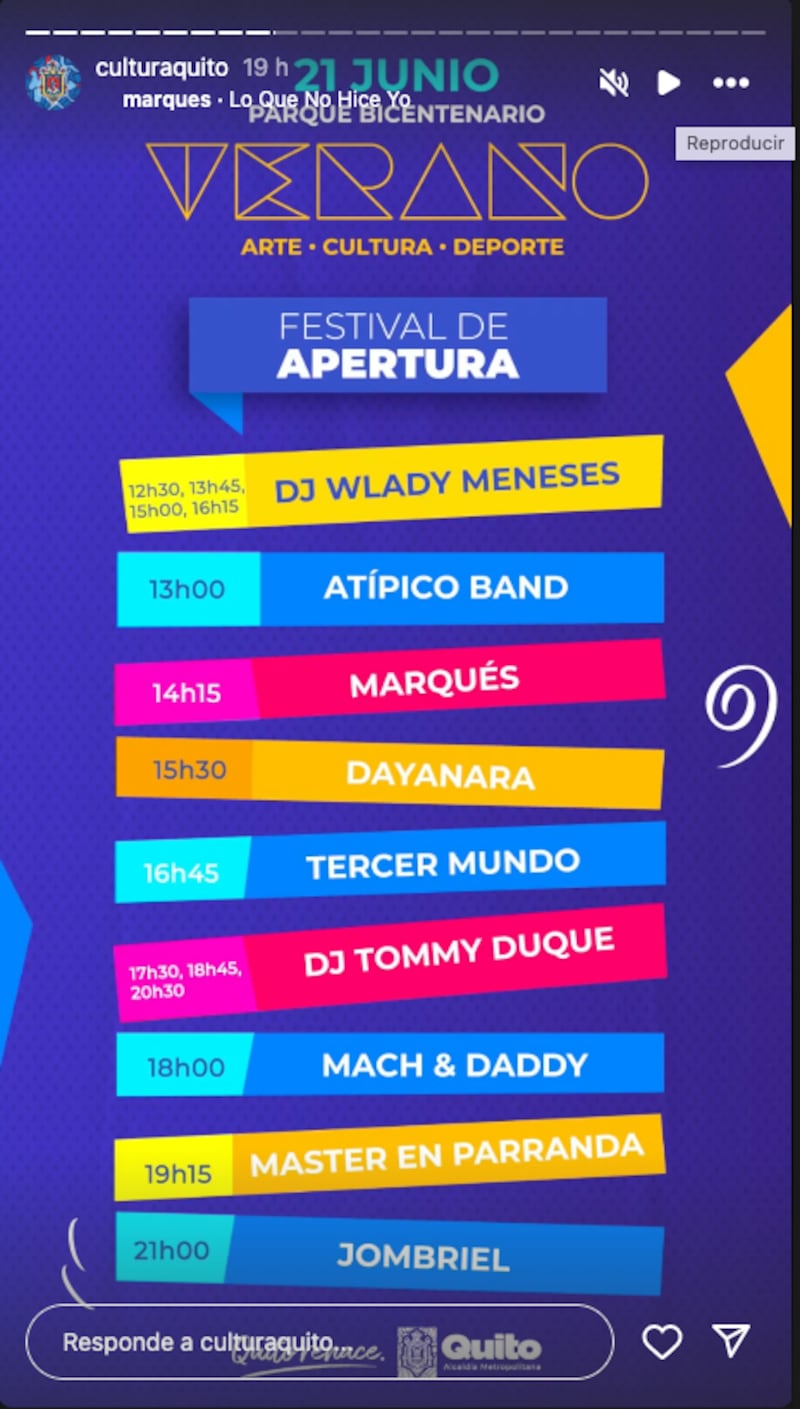The width and height of the screenshot is (800, 1409).
Task: Play the story
Action: 669,82
